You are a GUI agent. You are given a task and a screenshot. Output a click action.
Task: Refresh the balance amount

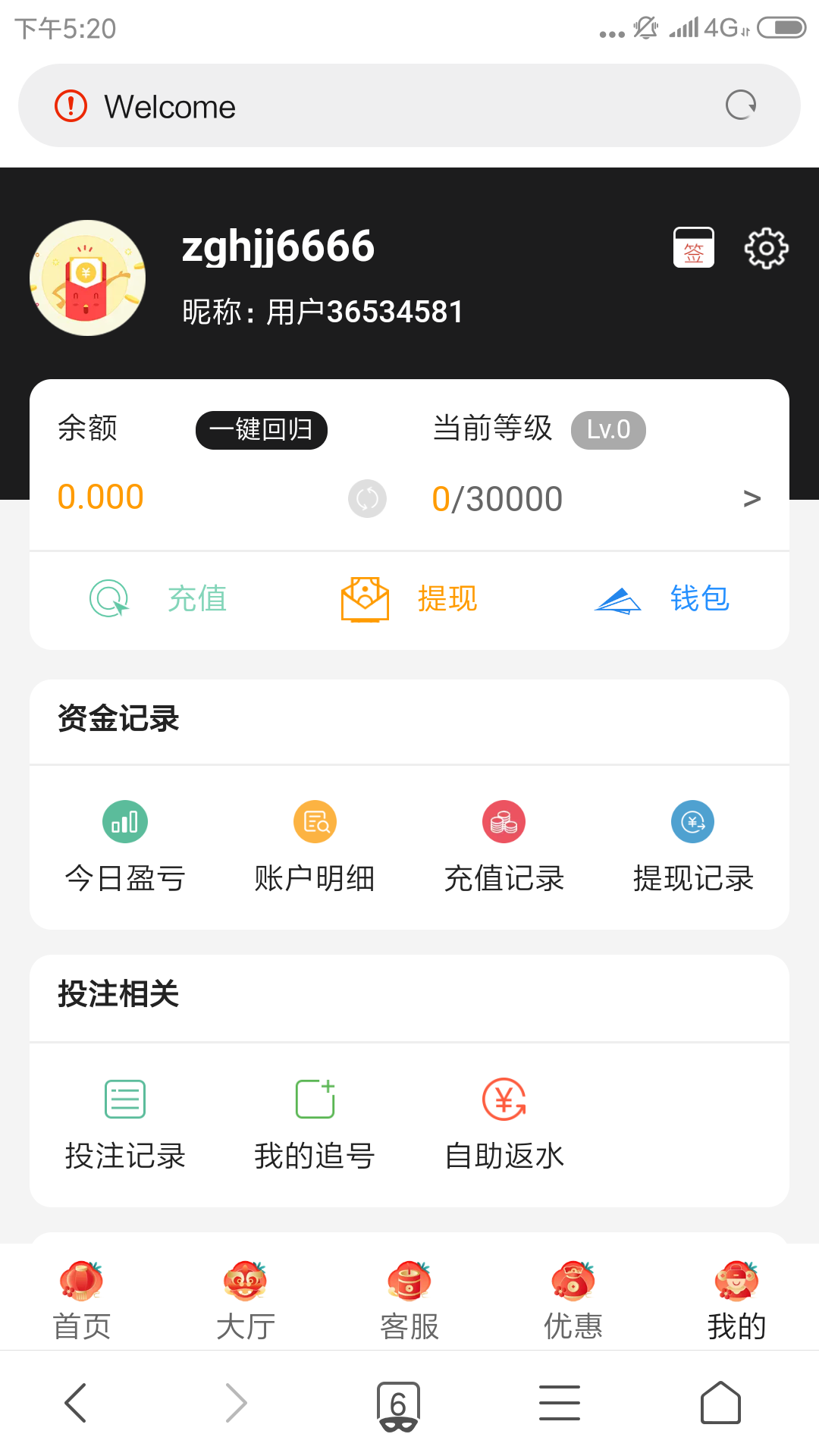point(367,499)
